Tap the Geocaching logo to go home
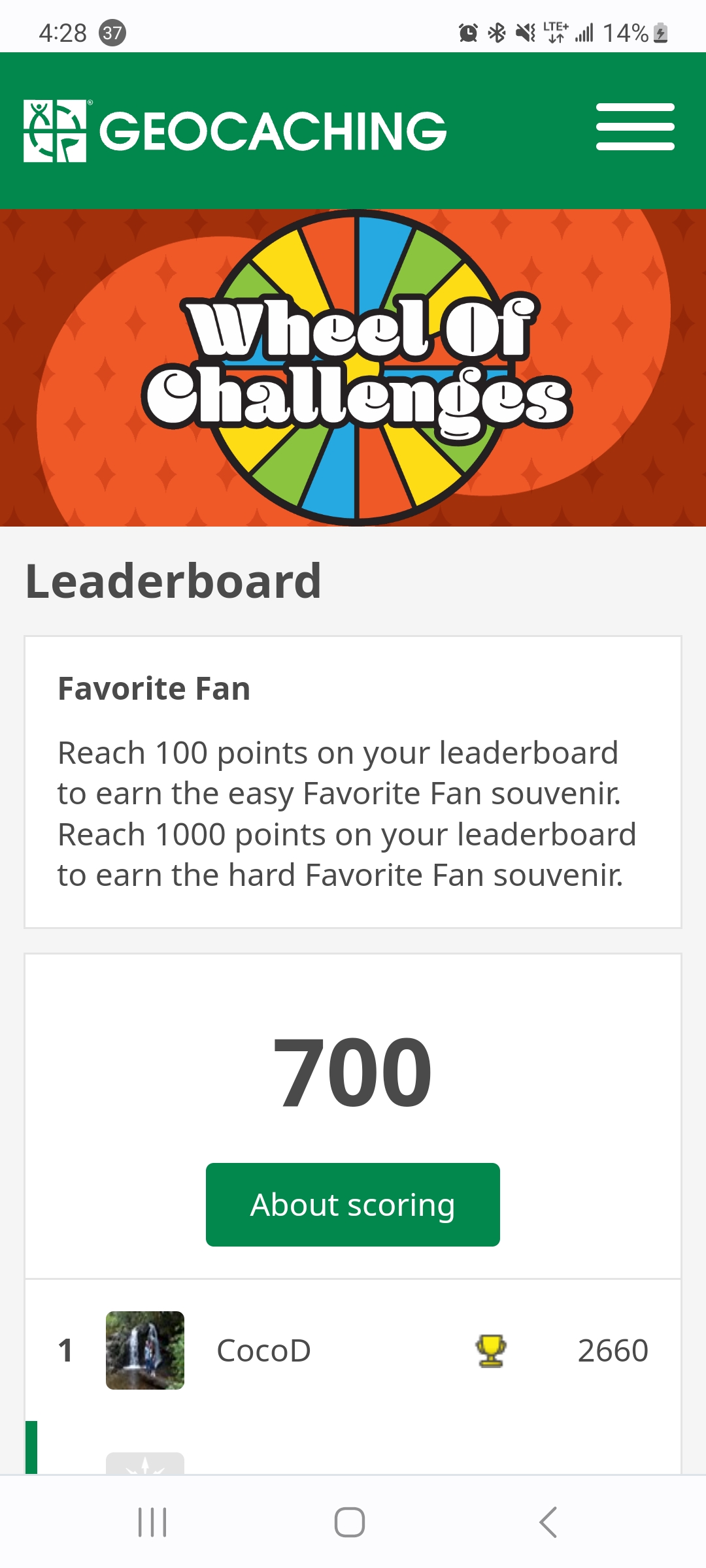The width and height of the screenshot is (706, 1568). click(235, 131)
